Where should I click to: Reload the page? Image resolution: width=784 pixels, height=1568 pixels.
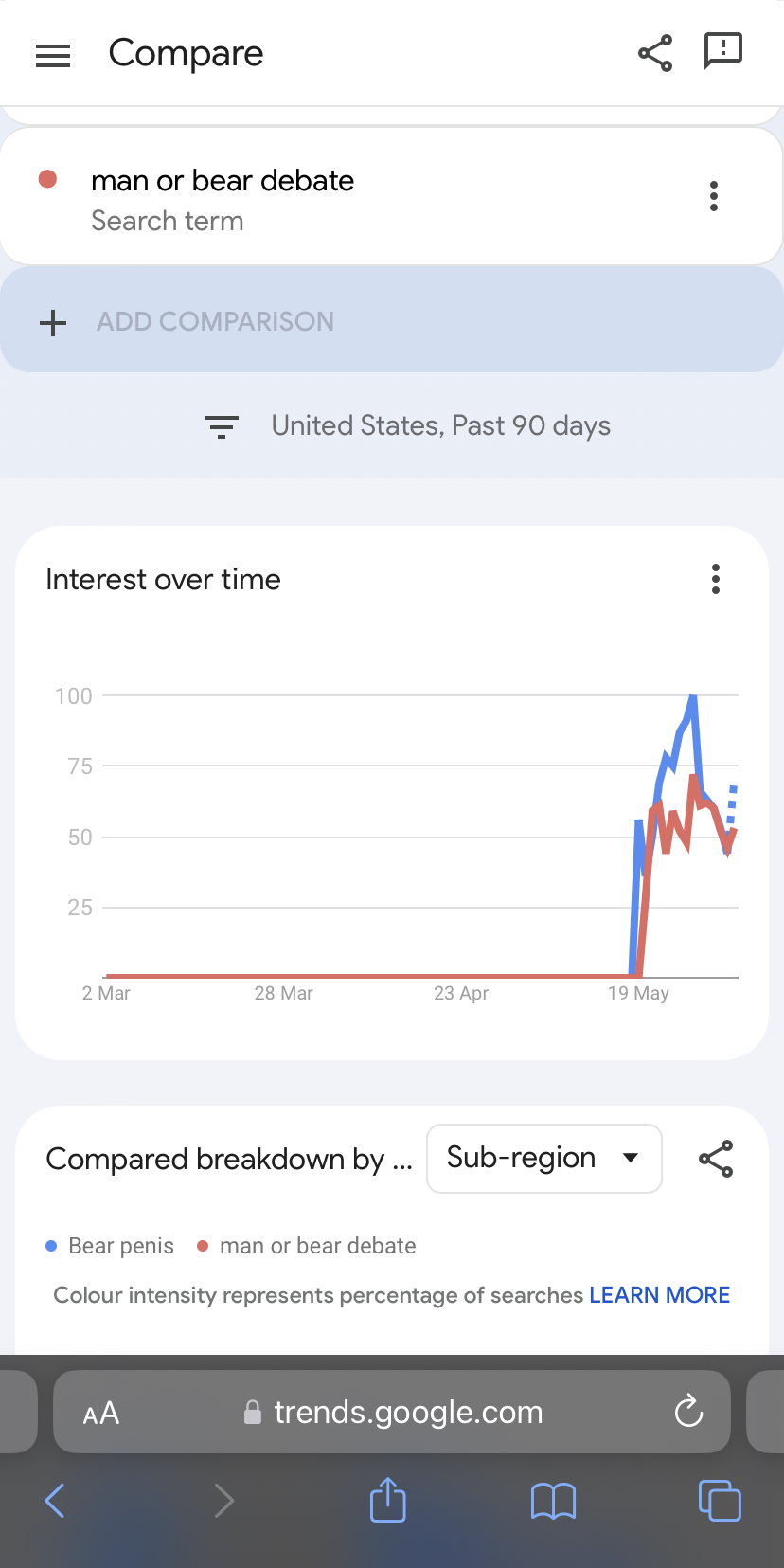pyautogui.click(x=688, y=1412)
